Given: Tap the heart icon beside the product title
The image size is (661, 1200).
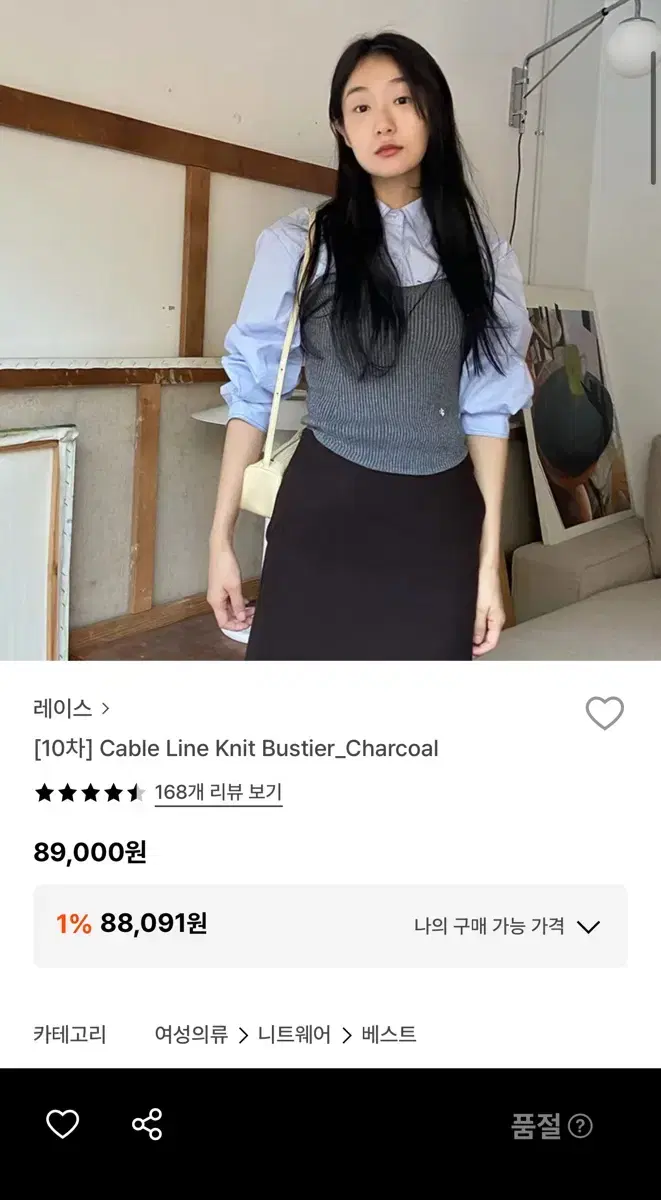Looking at the screenshot, I should tap(604, 713).
